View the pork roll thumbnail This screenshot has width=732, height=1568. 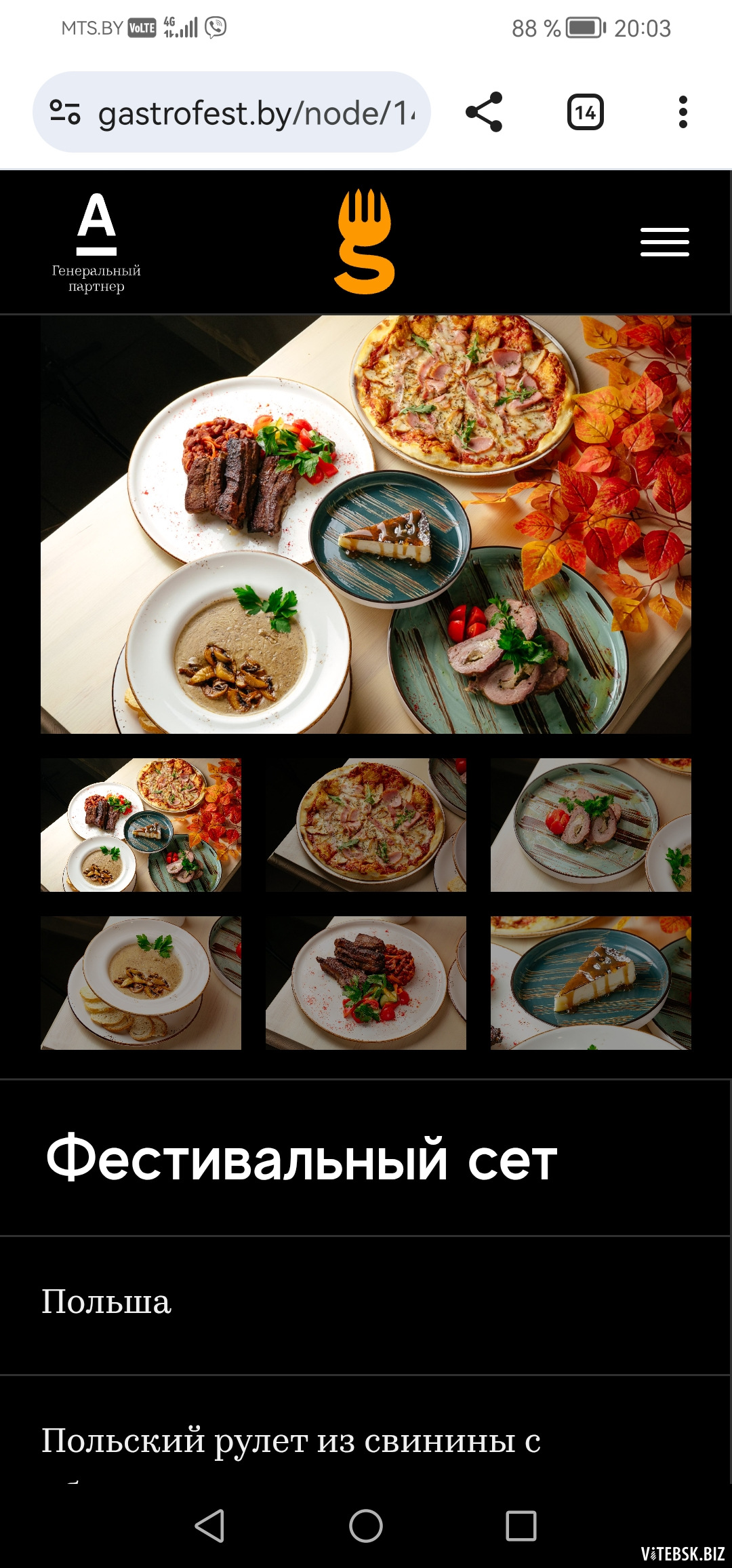(x=590, y=825)
